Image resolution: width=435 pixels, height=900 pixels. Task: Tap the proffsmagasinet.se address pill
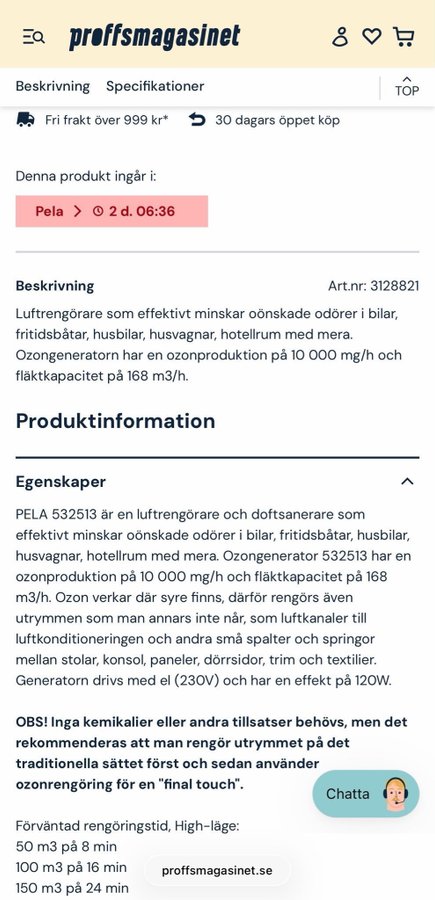[x=217, y=870]
